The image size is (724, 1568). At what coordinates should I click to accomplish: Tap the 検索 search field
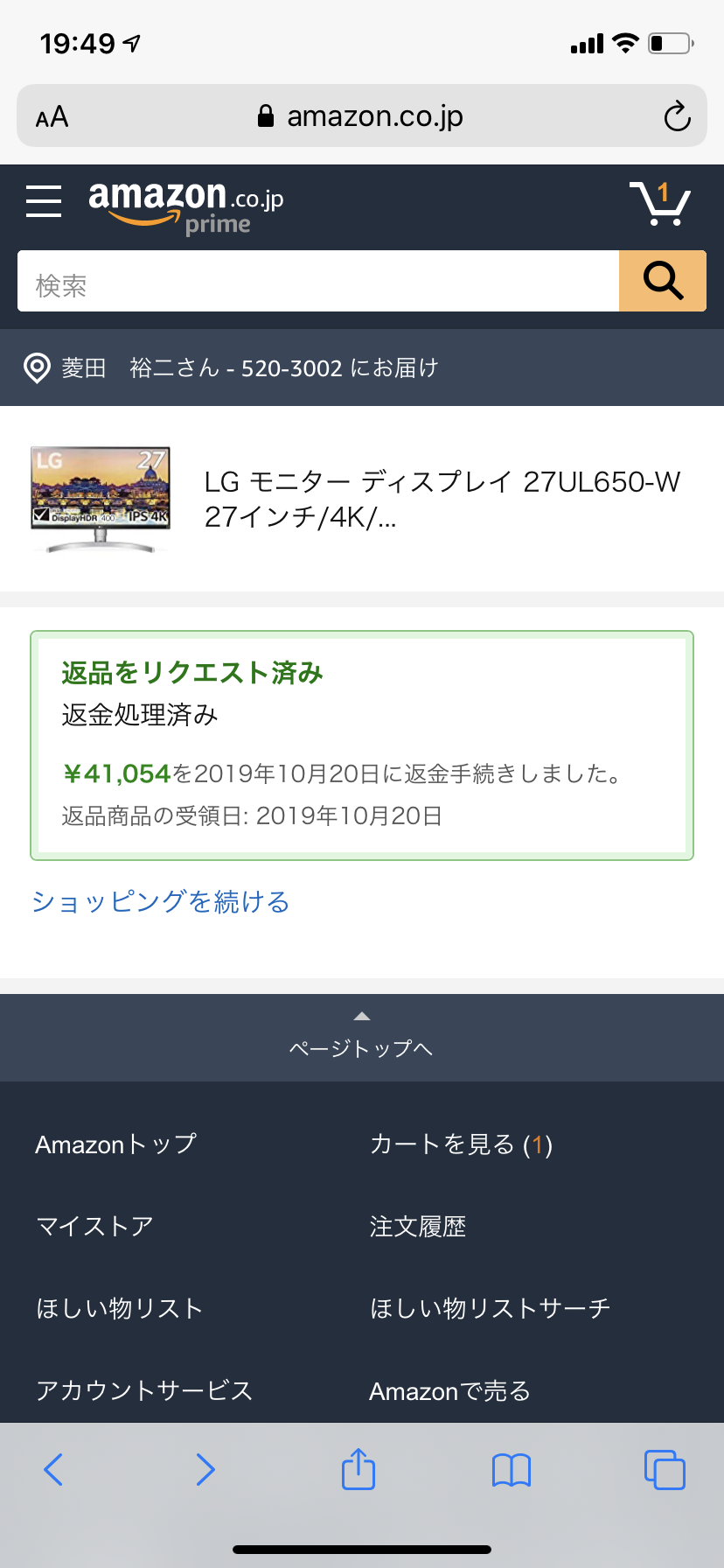318,282
